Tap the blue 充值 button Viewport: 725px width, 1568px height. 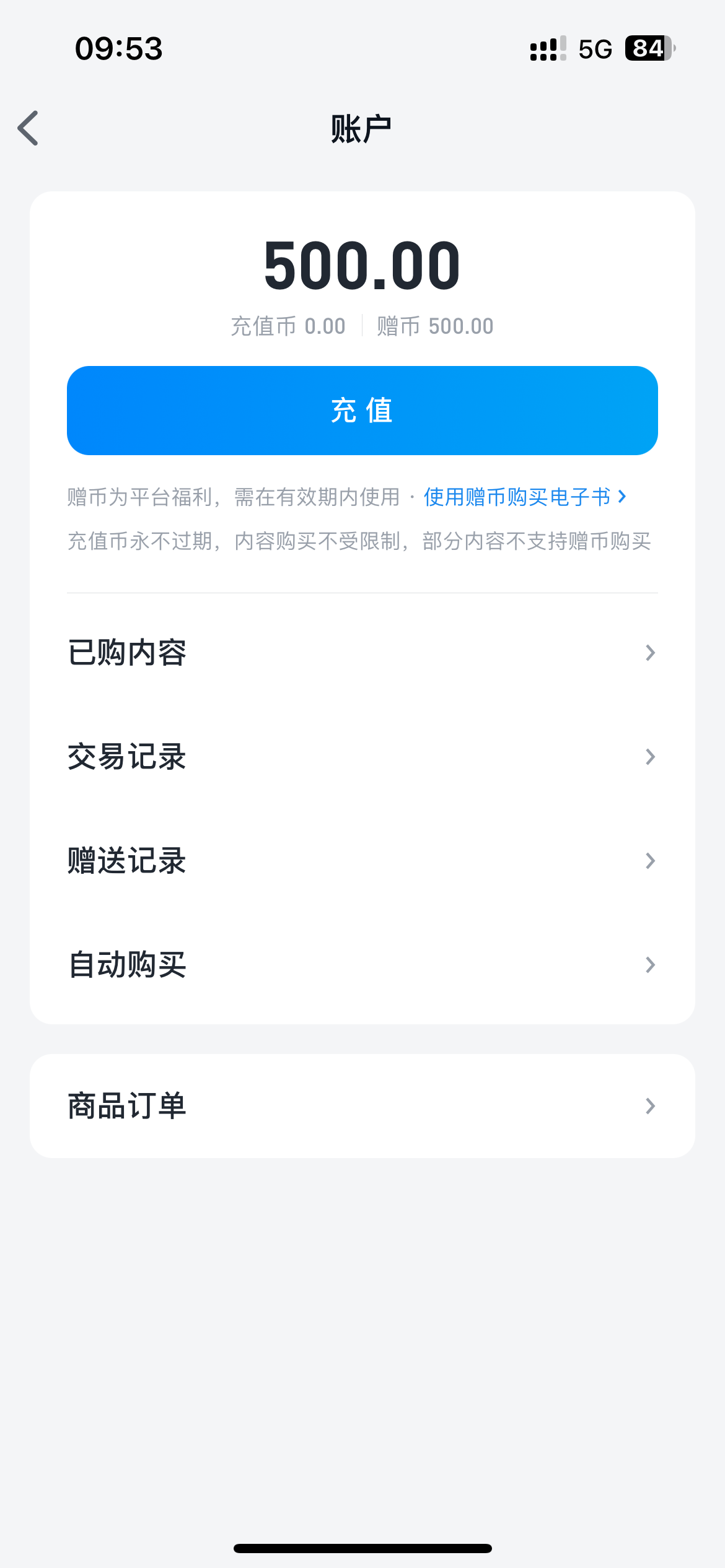point(362,411)
